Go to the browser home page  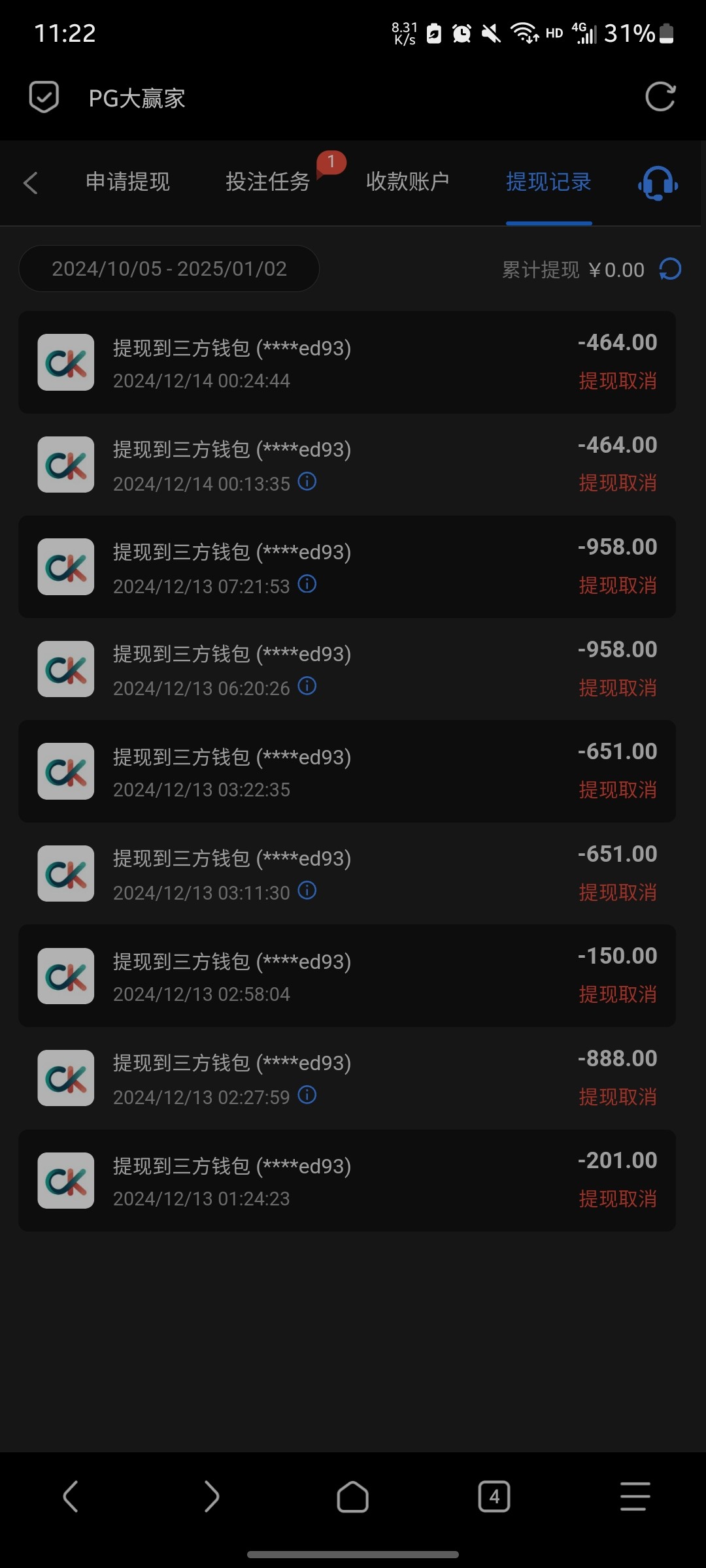tap(353, 1496)
